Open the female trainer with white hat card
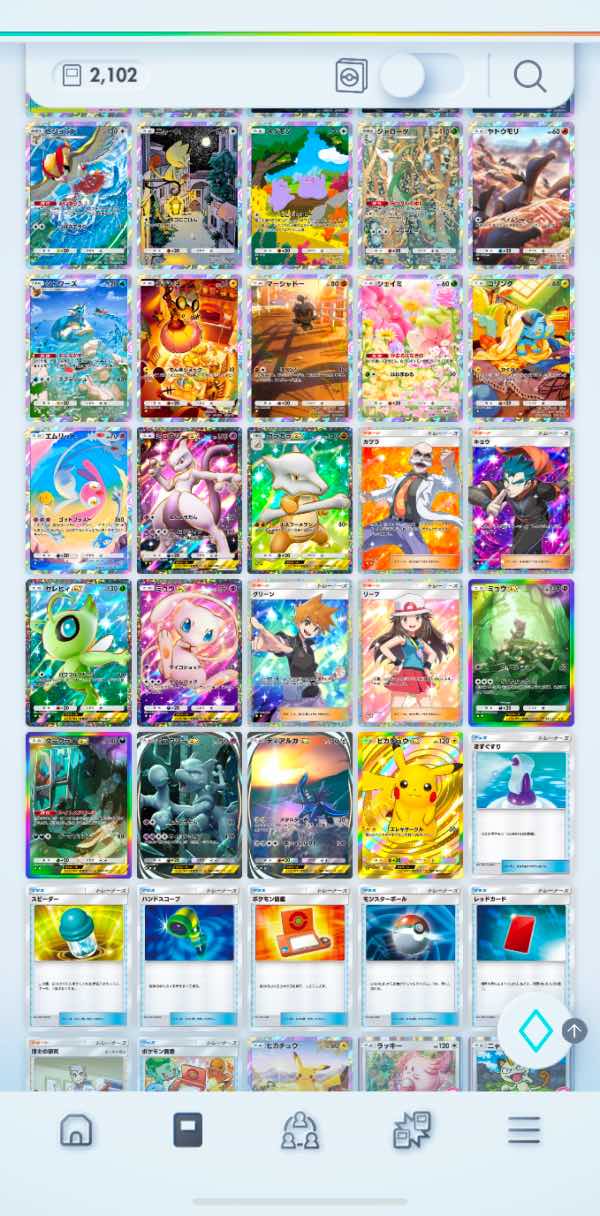The image size is (600, 1216). tap(410, 652)
